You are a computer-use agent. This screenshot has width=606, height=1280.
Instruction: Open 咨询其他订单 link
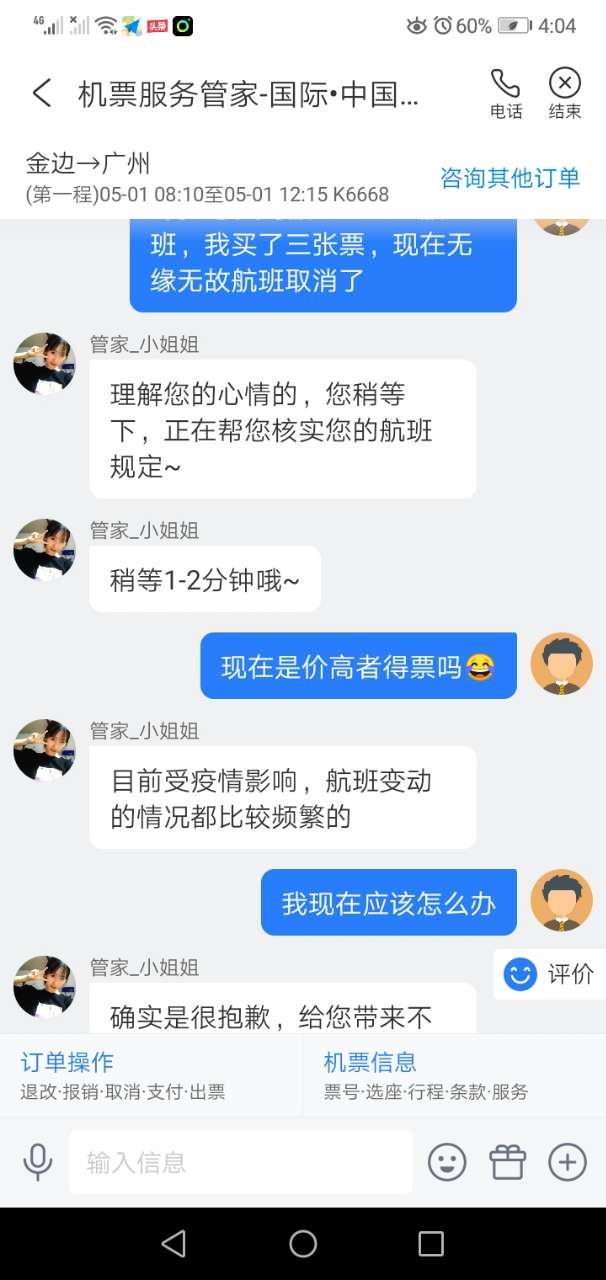pyautogui.click(x=510, y=178)
